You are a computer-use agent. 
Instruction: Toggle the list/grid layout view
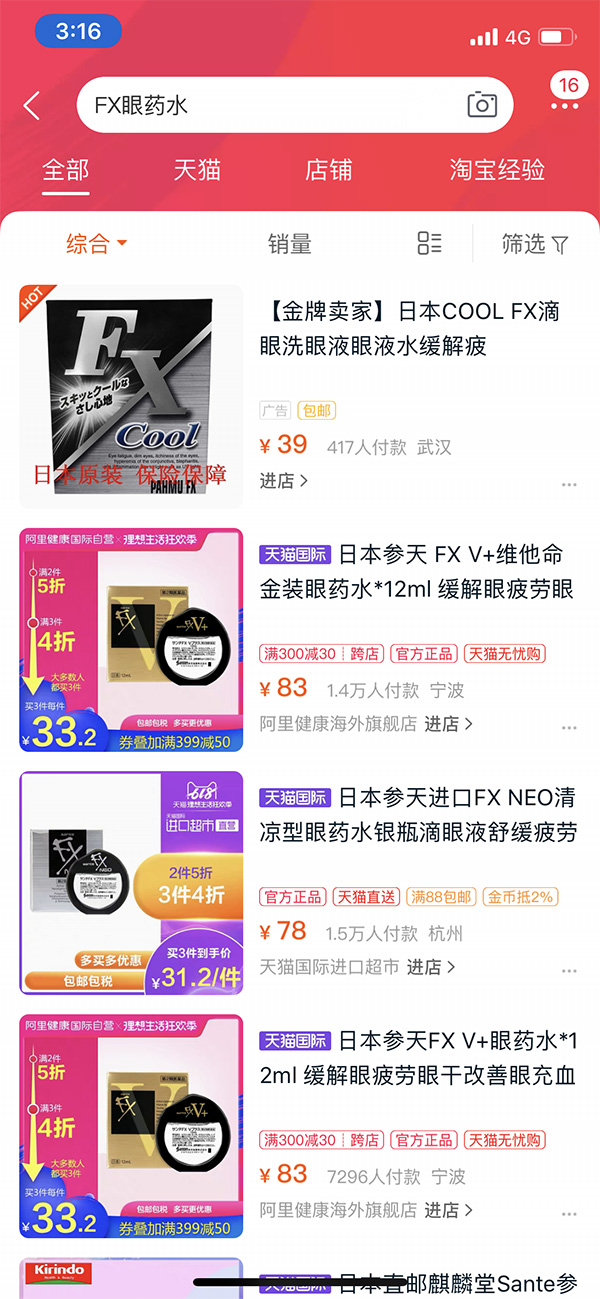click(x=429, y=243)
